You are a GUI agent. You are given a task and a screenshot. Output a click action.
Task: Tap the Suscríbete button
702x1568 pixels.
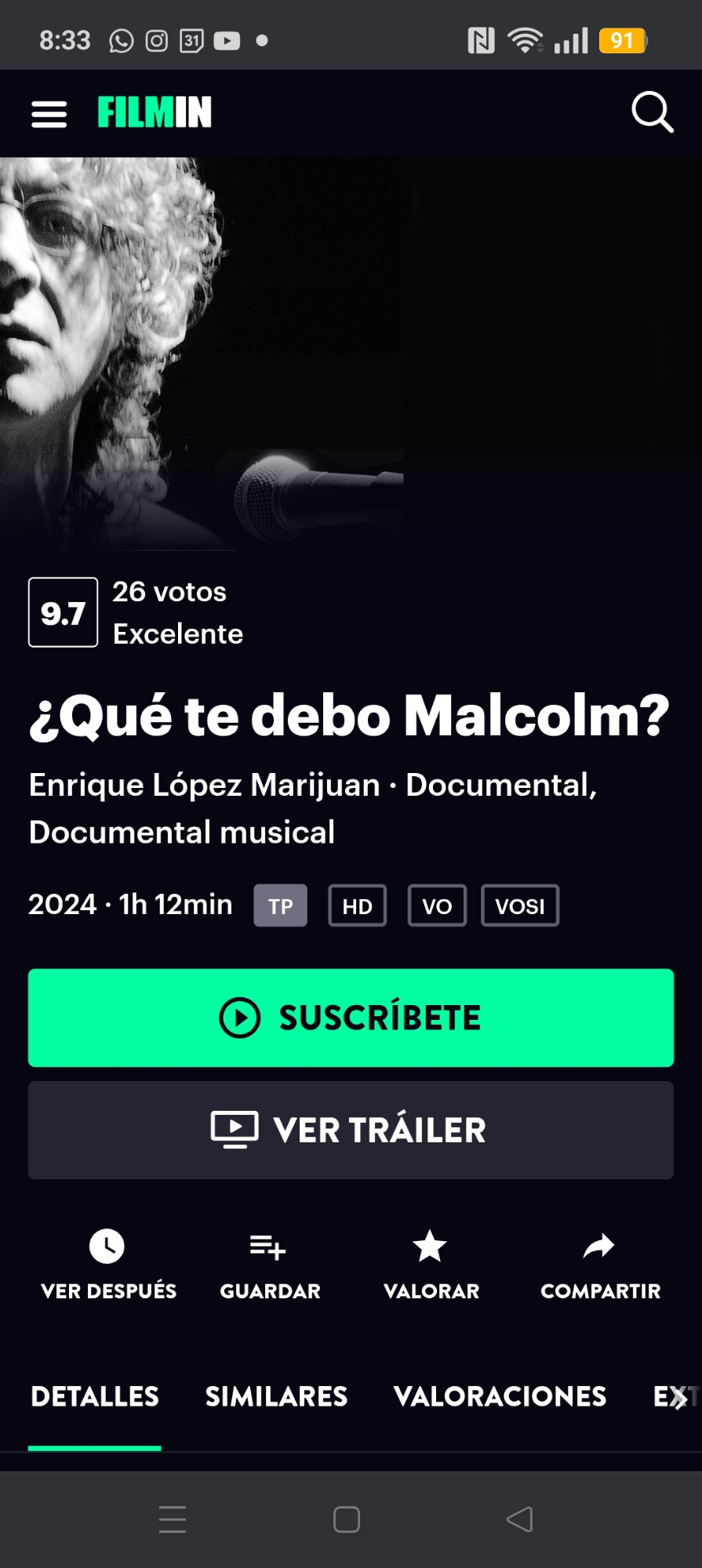pos(351,1018)
